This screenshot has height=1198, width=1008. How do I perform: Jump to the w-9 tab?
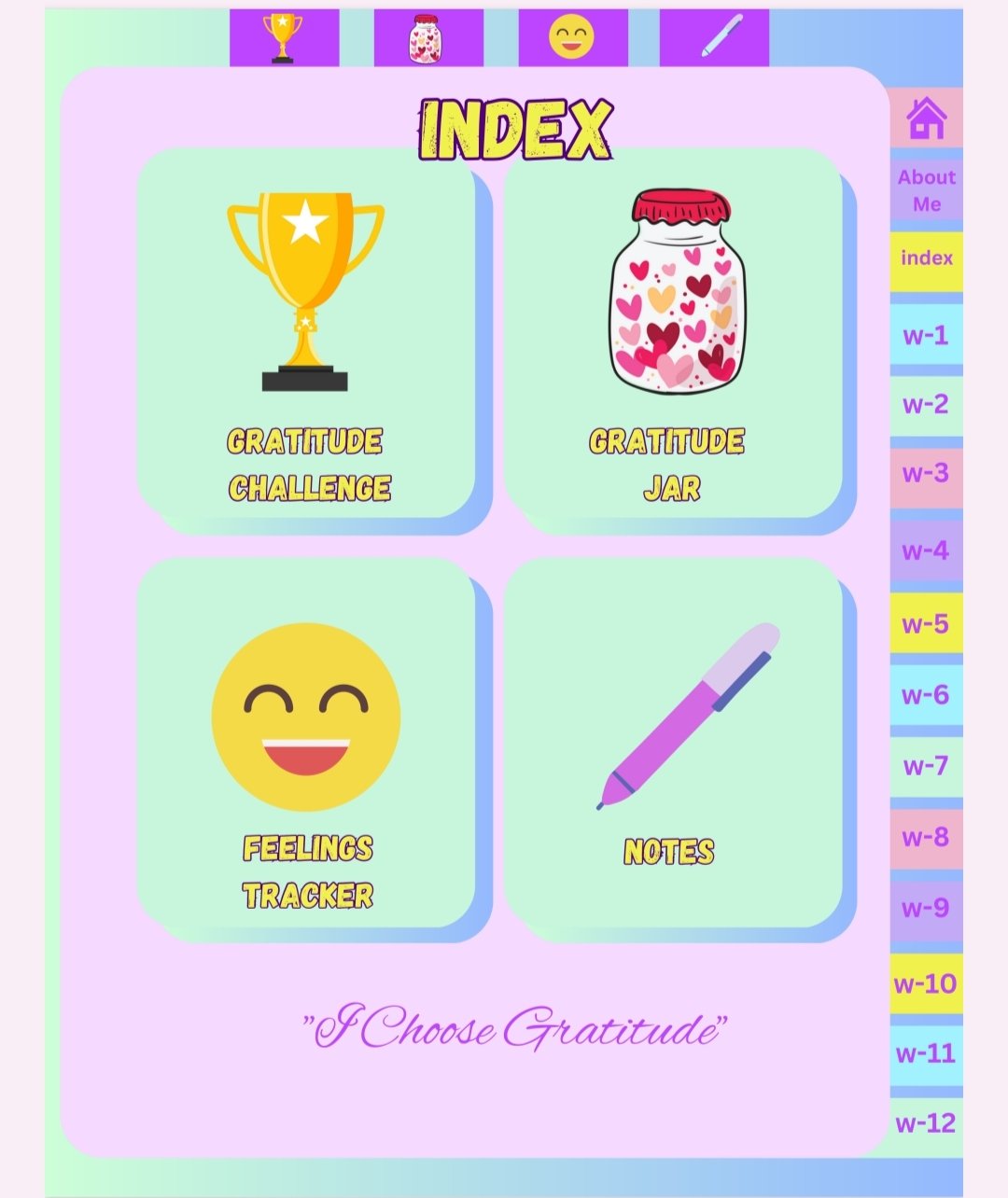tap(926, 909)
